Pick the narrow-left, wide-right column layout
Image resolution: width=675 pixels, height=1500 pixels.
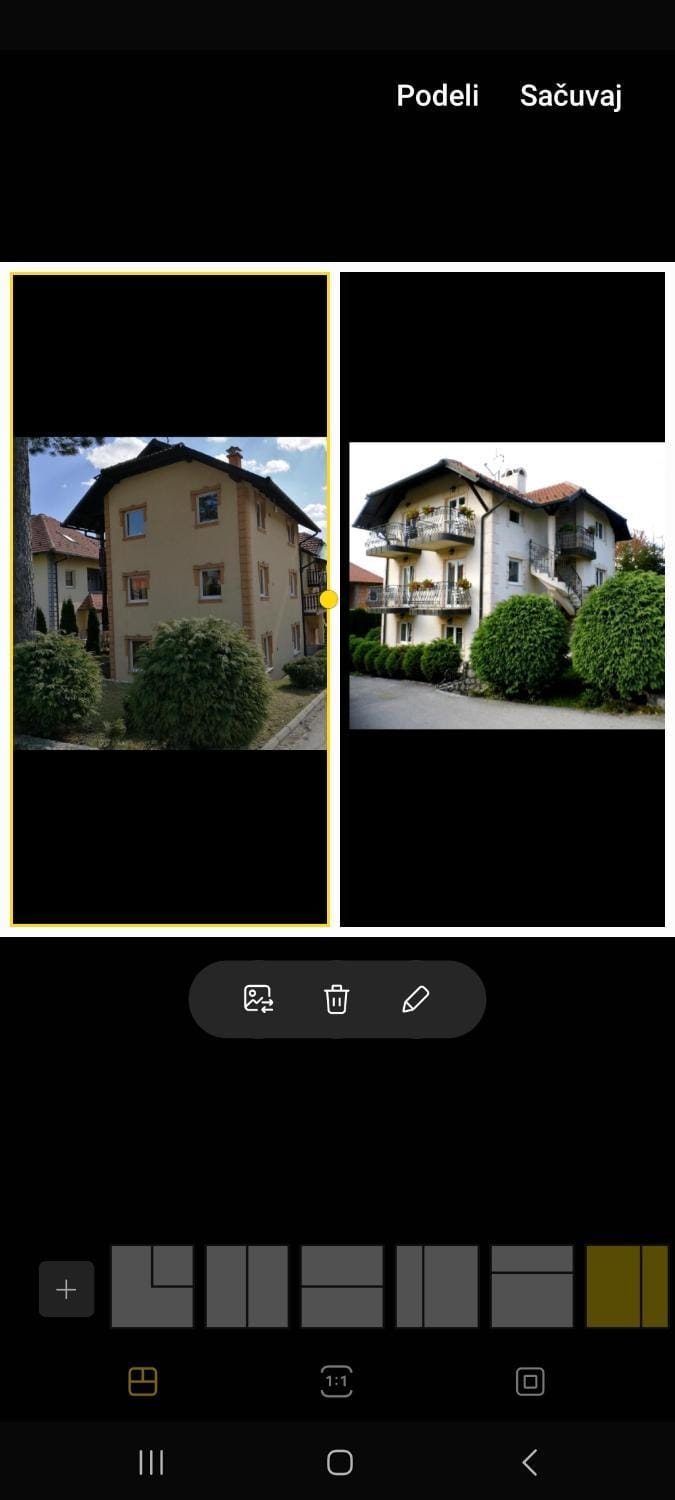coord(437,1286)
